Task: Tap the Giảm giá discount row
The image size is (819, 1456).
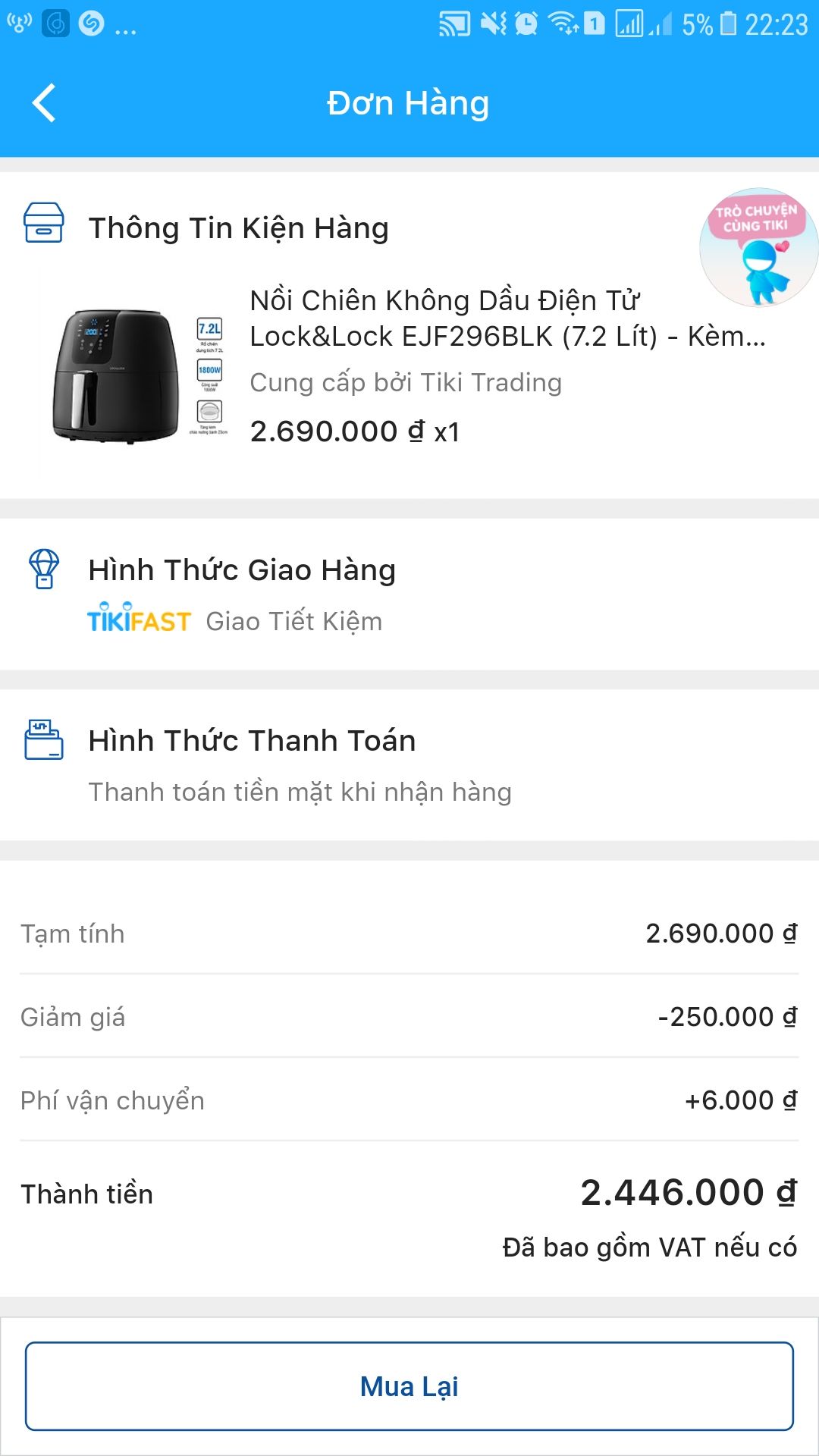Action: coord(409,1017)
